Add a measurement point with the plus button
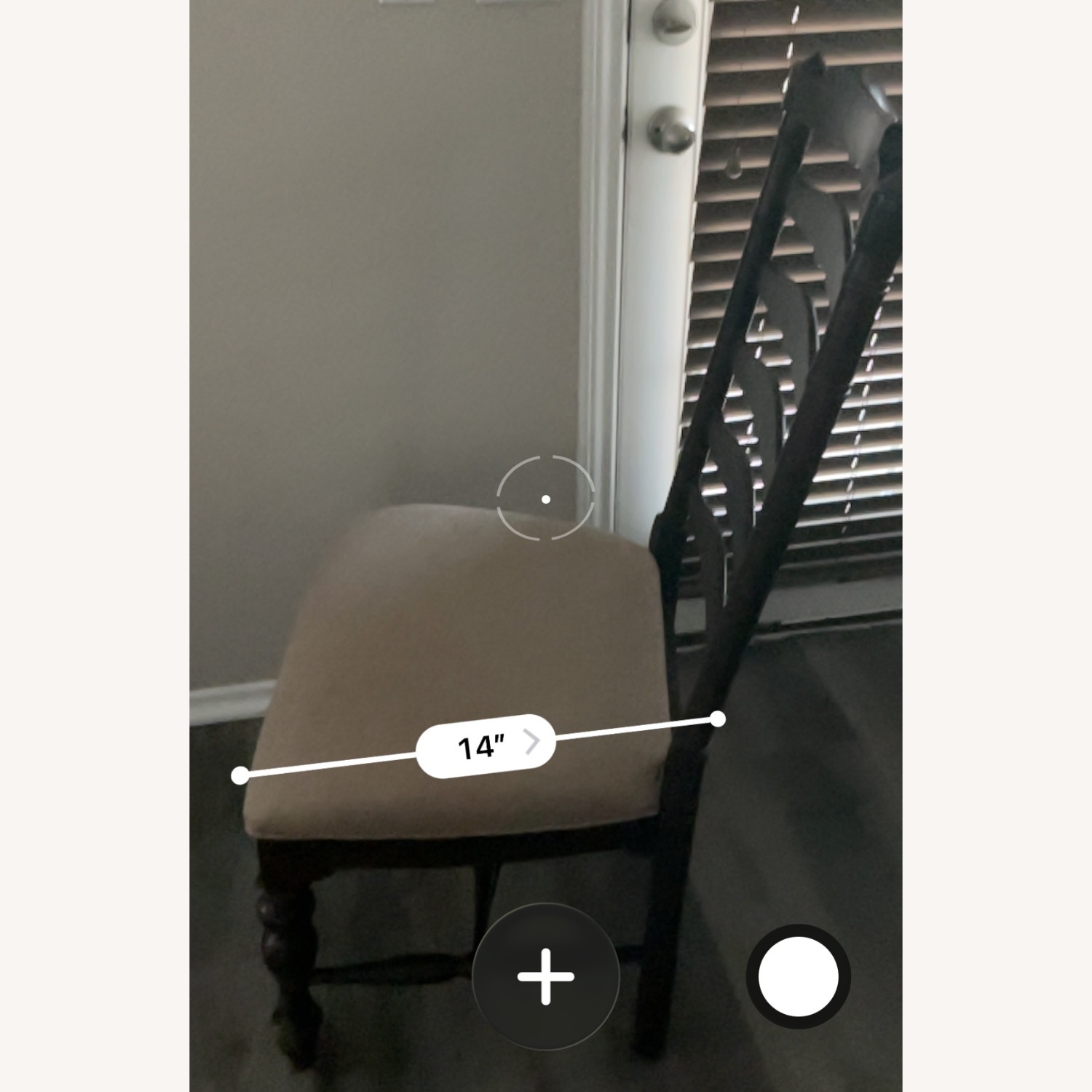The height and width of the screenshot is (1092, 1092). [x=545, y=976]
